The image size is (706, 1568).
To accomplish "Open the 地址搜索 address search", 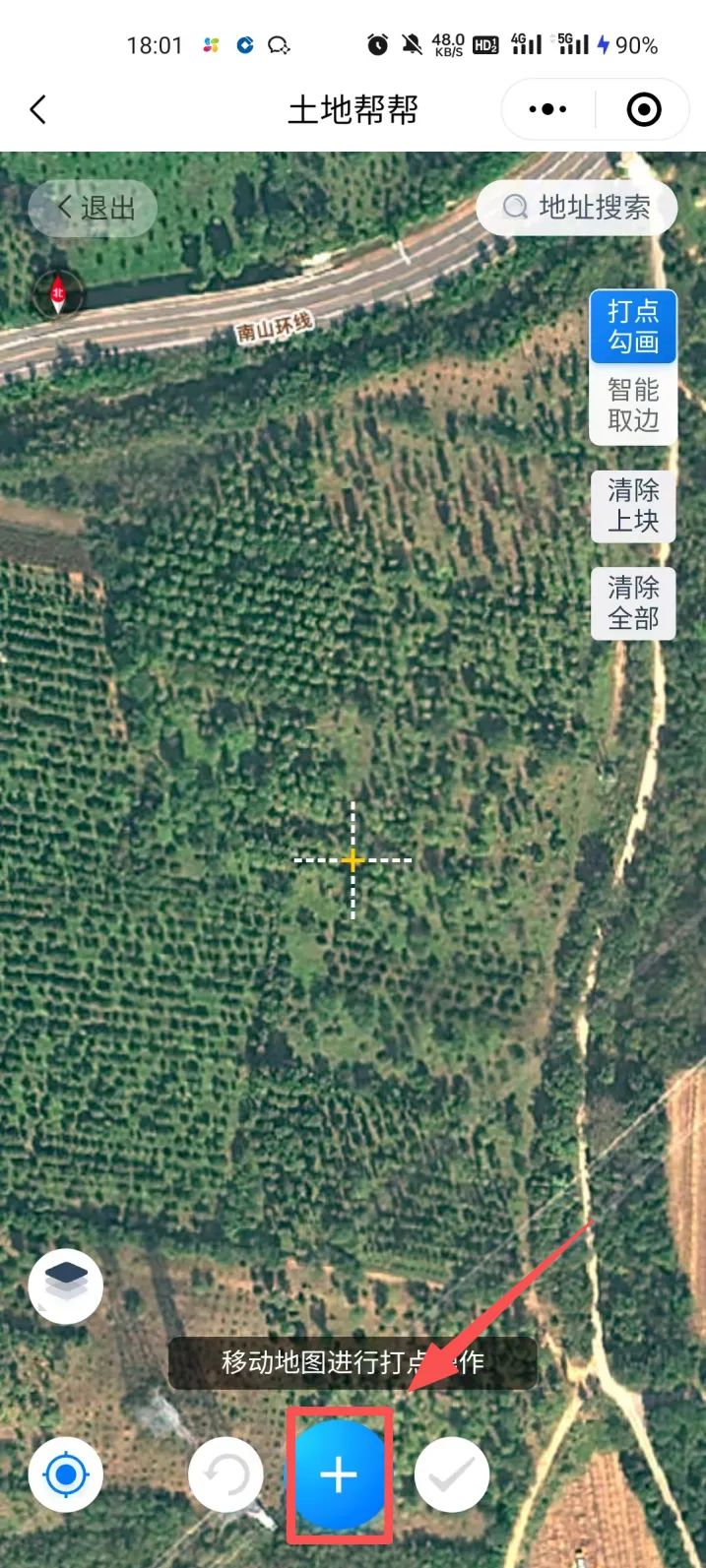I will [577, 208].
